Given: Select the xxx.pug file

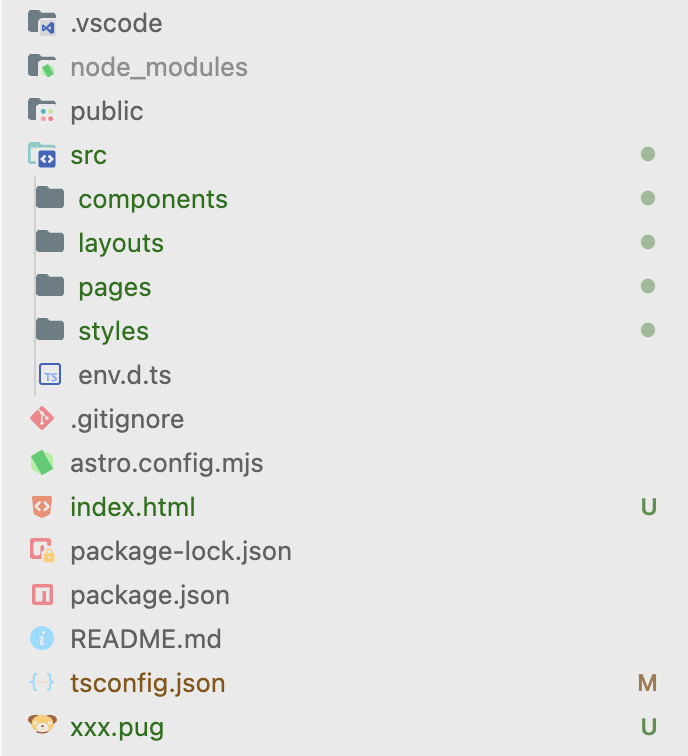Looking at the screenshot, I should tap(116, 727).
